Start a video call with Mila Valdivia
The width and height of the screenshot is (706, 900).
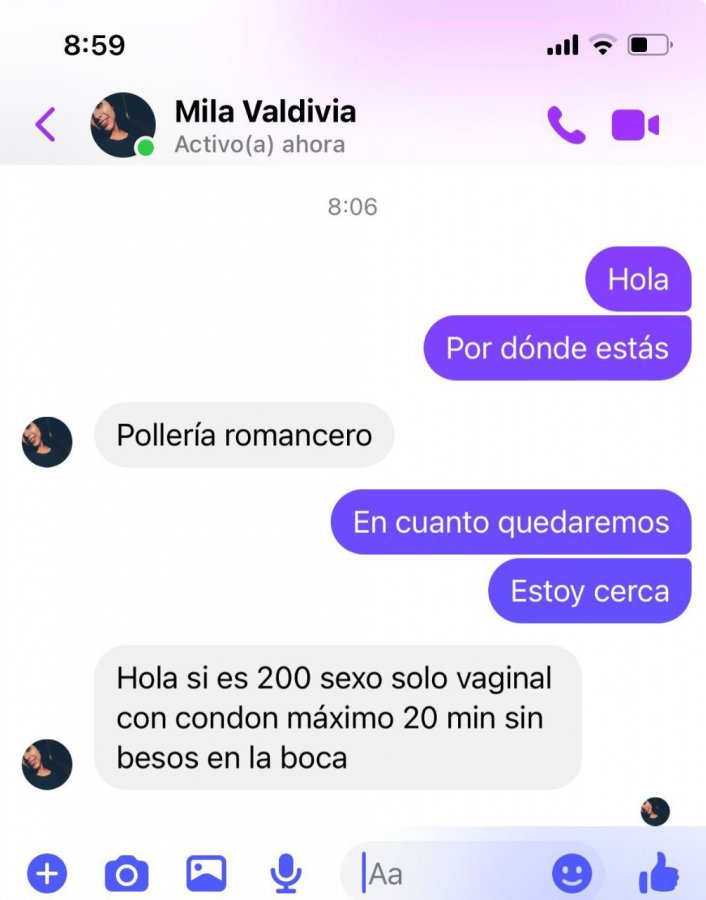(x=635, y=125)
